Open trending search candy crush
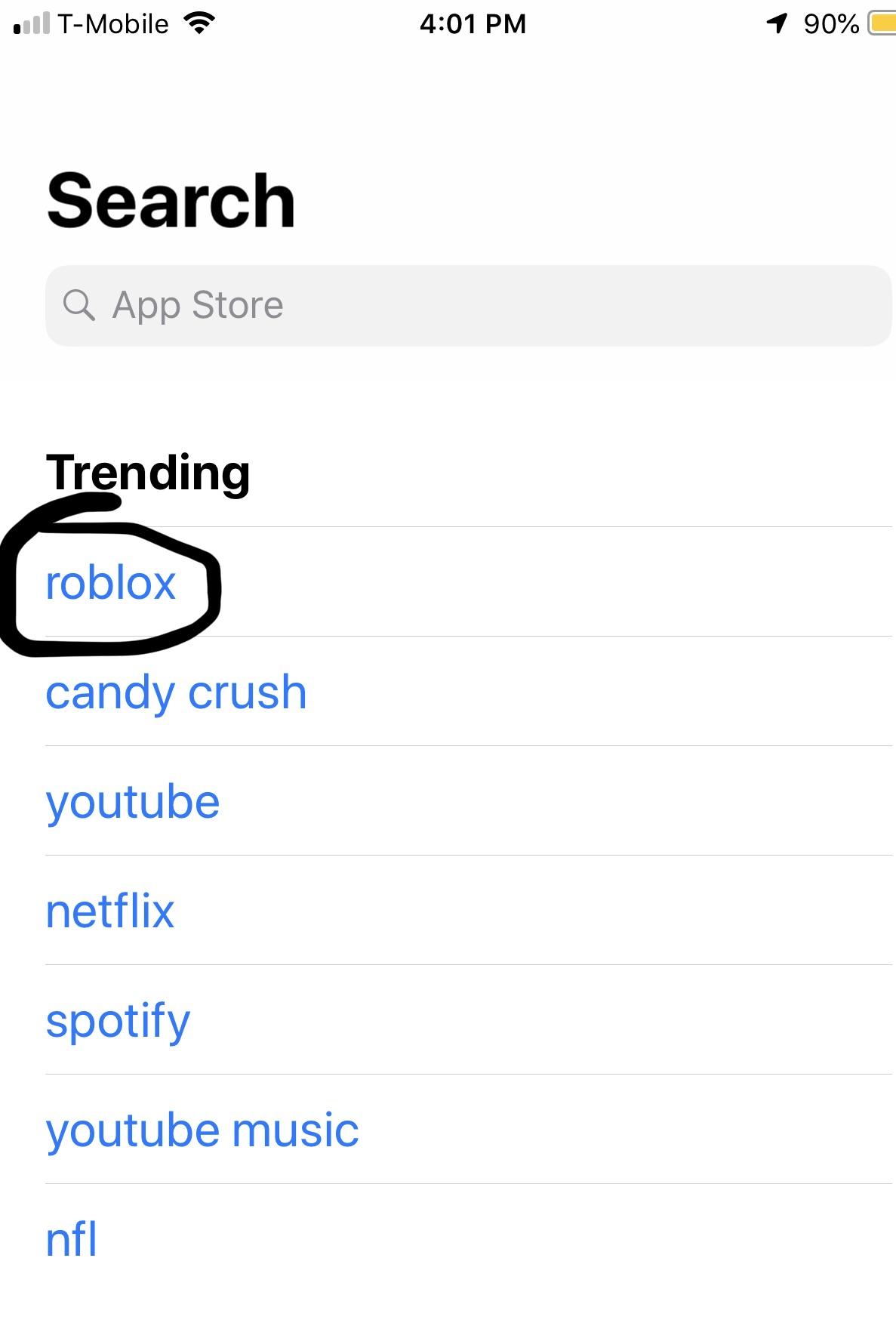Image resolution: width=896 pixels, height=1326 pixels. tap(176, 692)
